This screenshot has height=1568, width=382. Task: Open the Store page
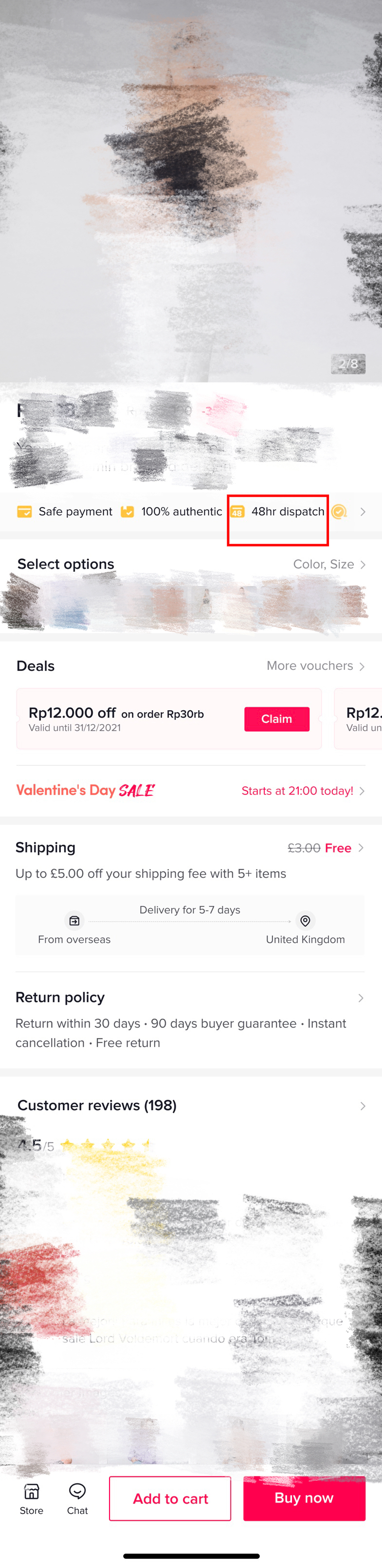click(x=32, y=1498)
